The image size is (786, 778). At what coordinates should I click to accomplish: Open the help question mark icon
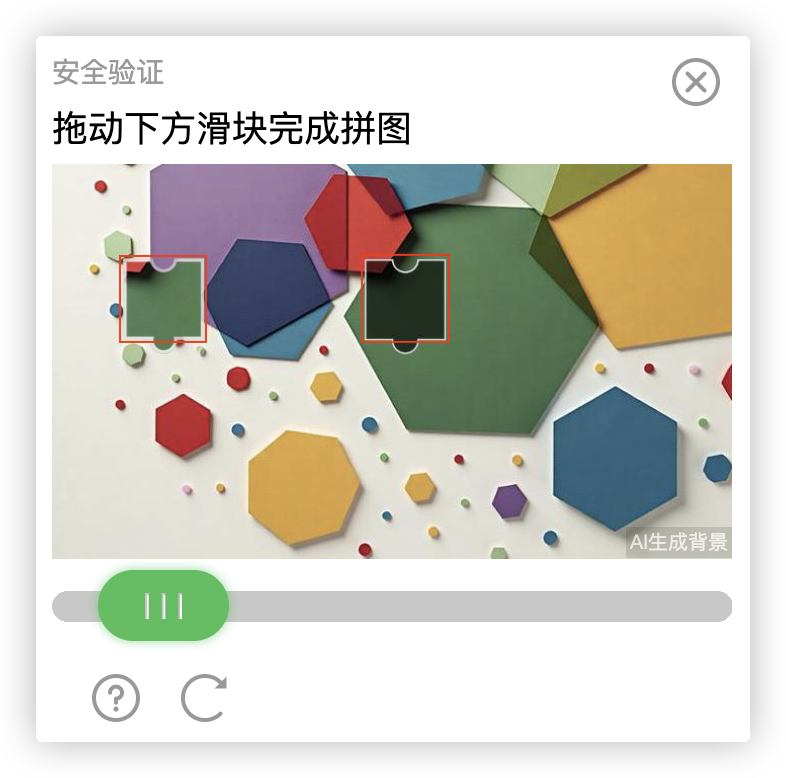point(116,698)
